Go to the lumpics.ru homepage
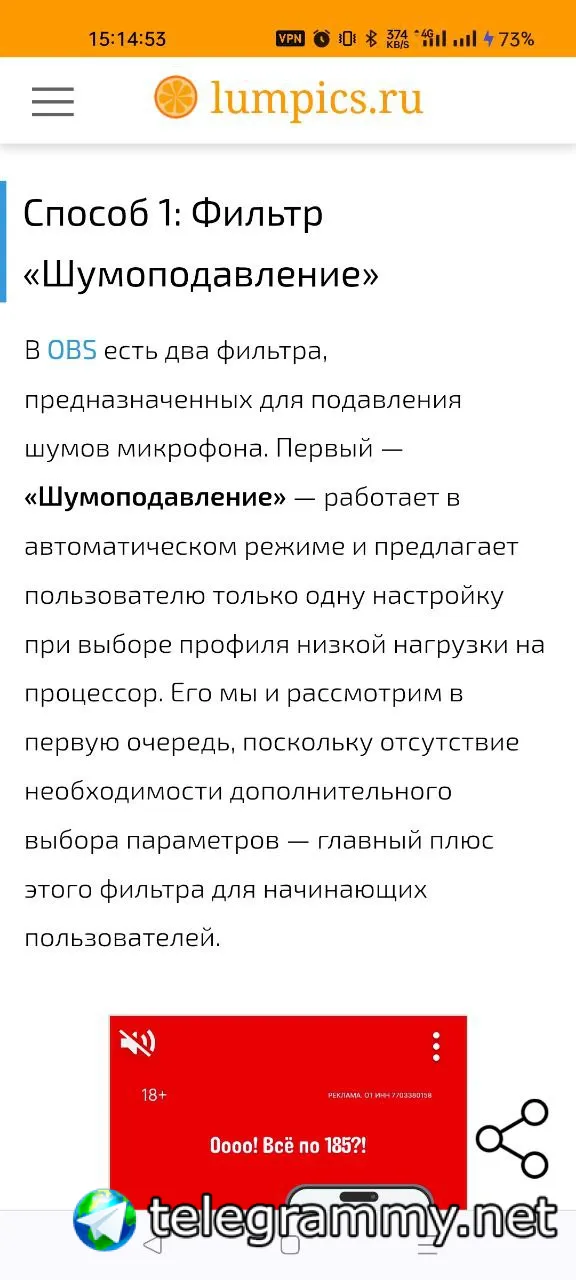 288,99
